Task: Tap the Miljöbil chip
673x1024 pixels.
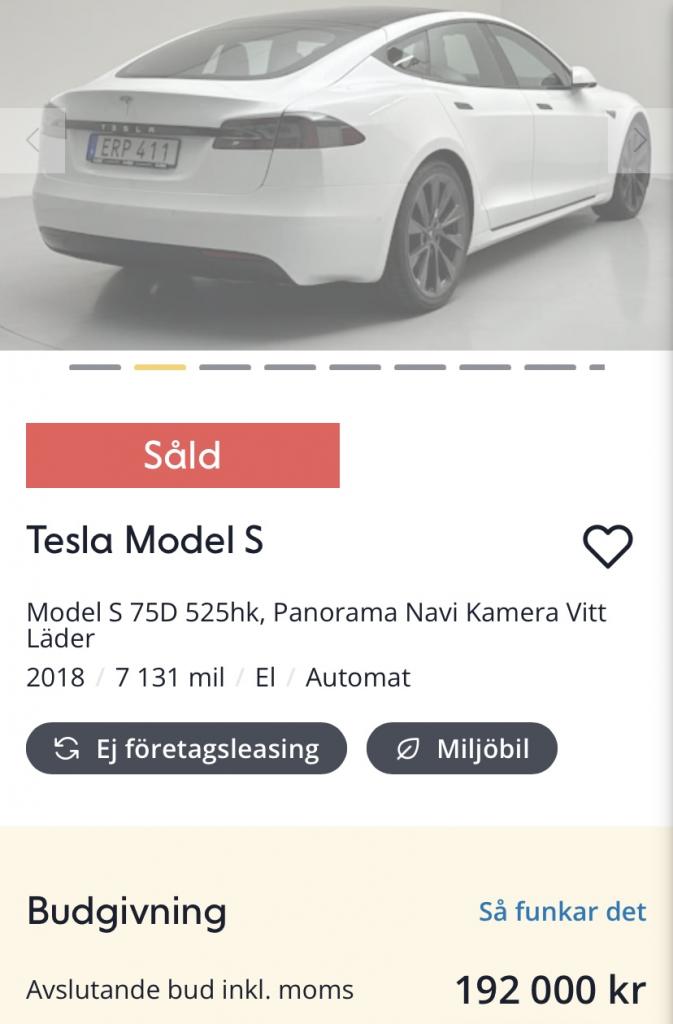Action: coord(461,749)
